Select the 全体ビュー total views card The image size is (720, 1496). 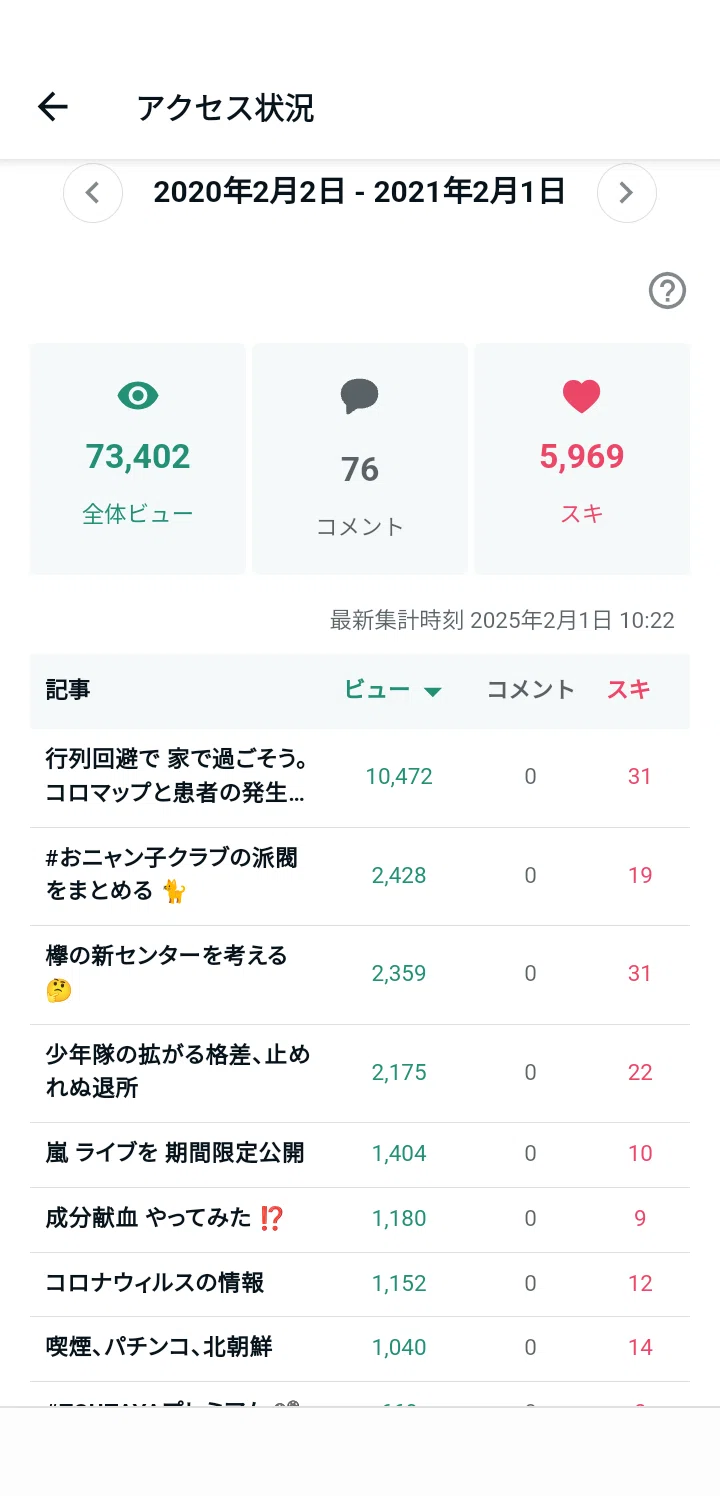pos(138,459)
